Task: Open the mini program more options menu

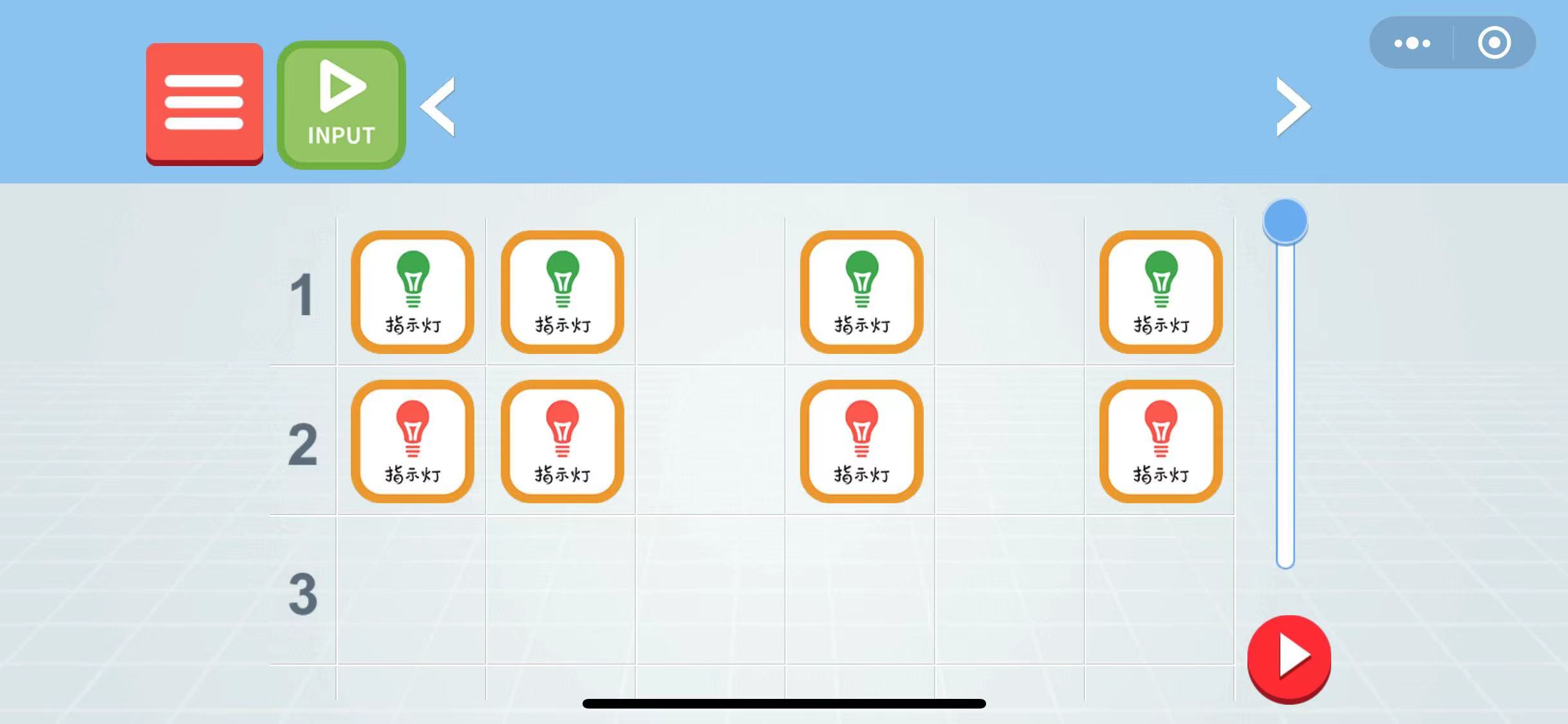Action: click(x=1412, y=43)
